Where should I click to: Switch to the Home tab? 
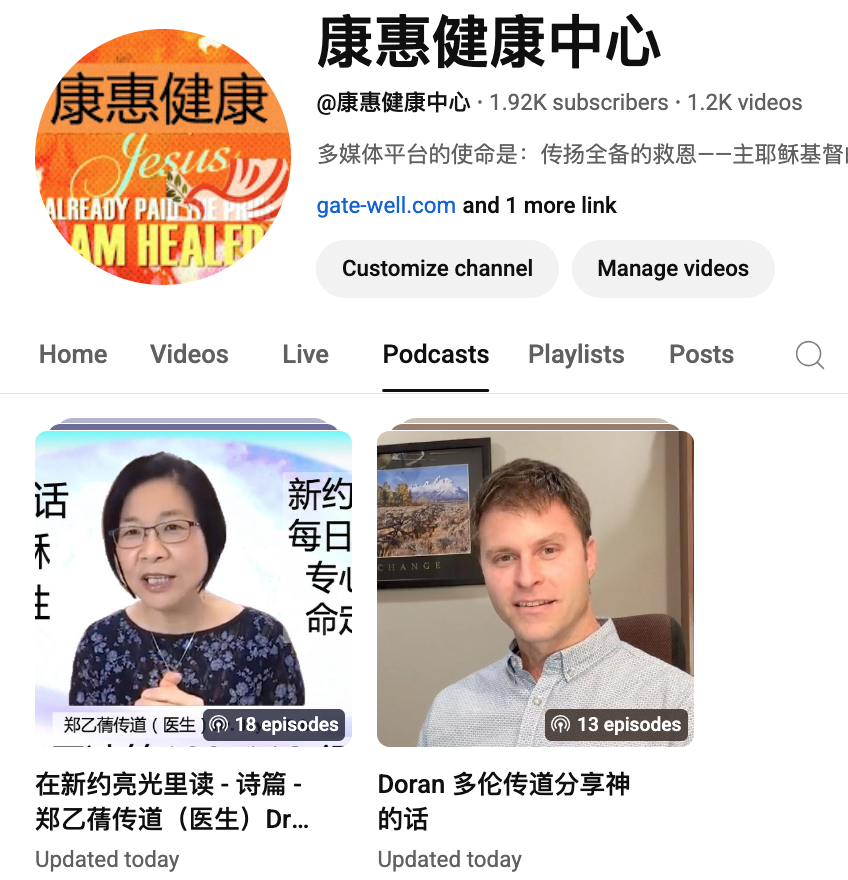click(x=73, y=354)
